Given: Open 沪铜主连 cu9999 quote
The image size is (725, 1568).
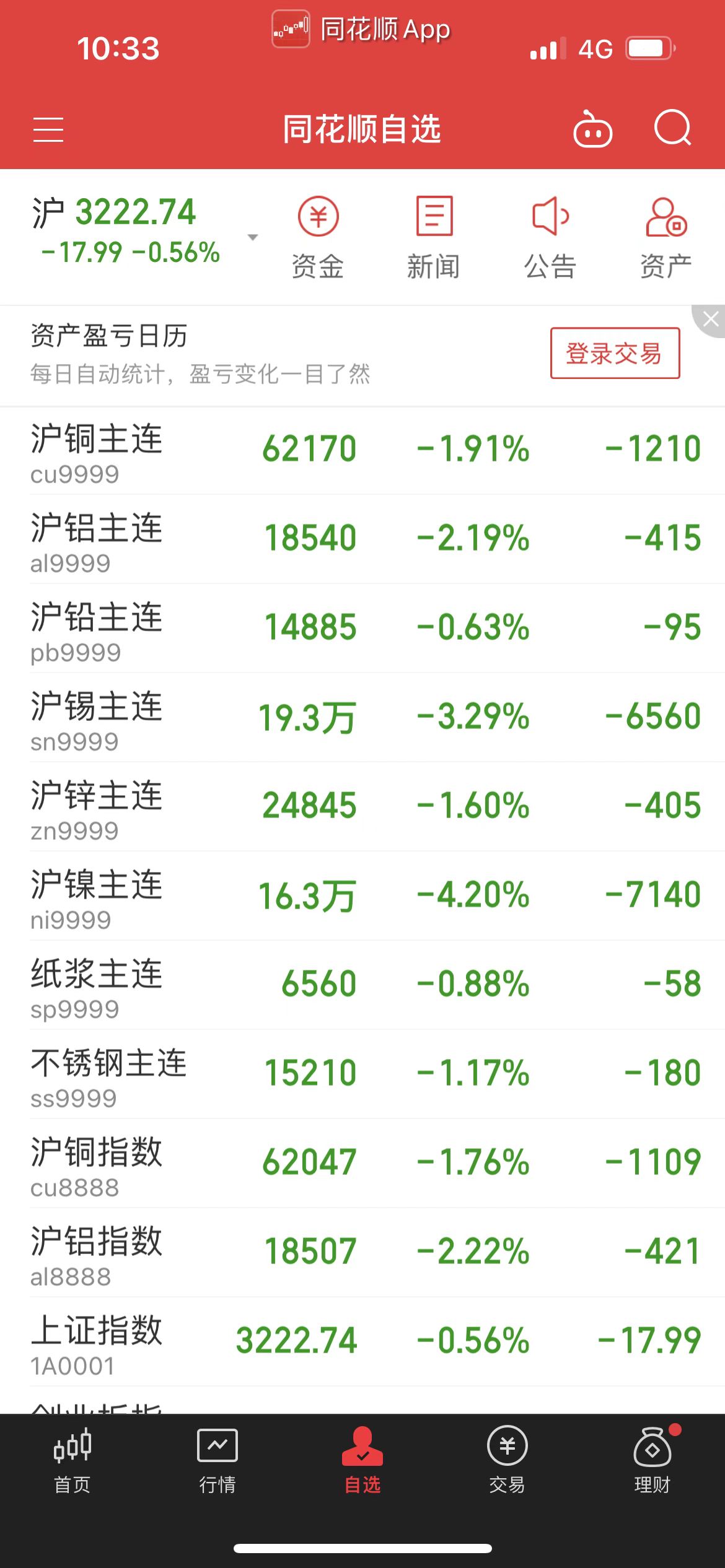Looking at the screenshot, I should 362,450.
